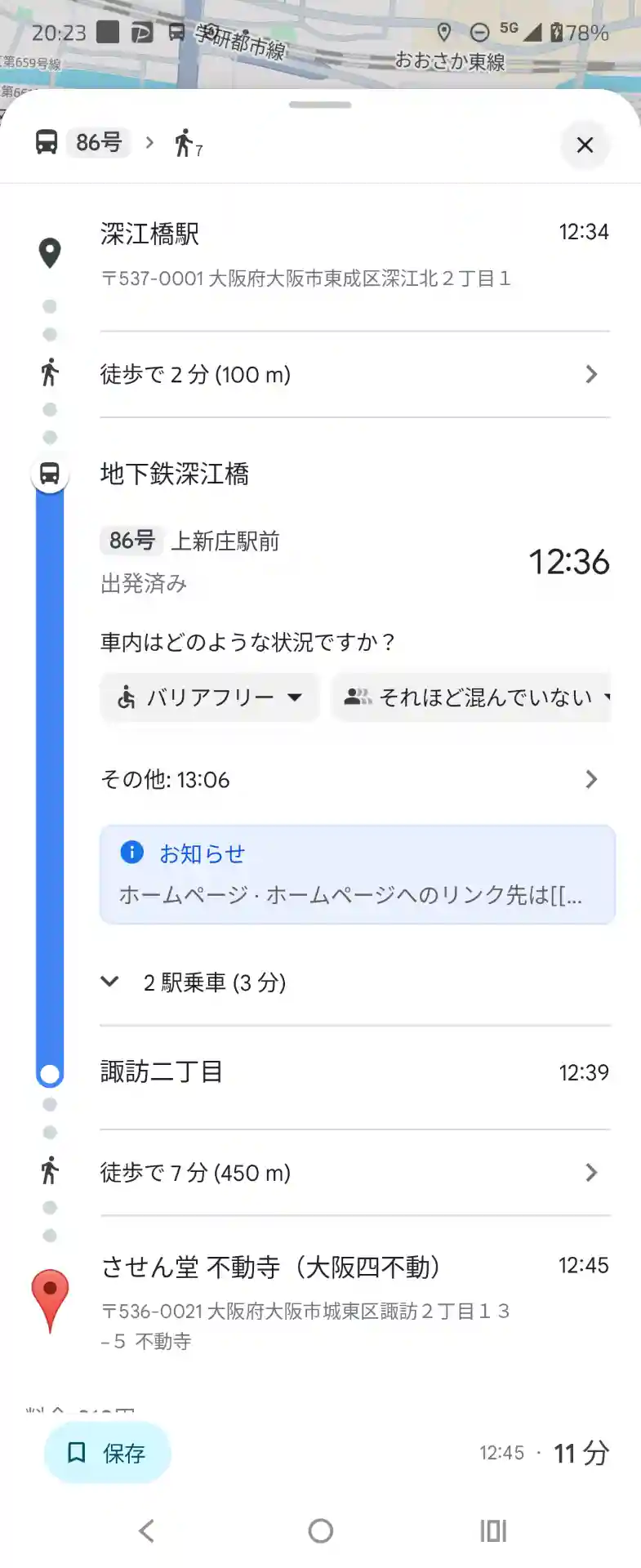This screenshot has height=1568, width=641.
Task: Expand the 2 駅乗車 (3 分) stops list
Action: (x=214, y=982)
